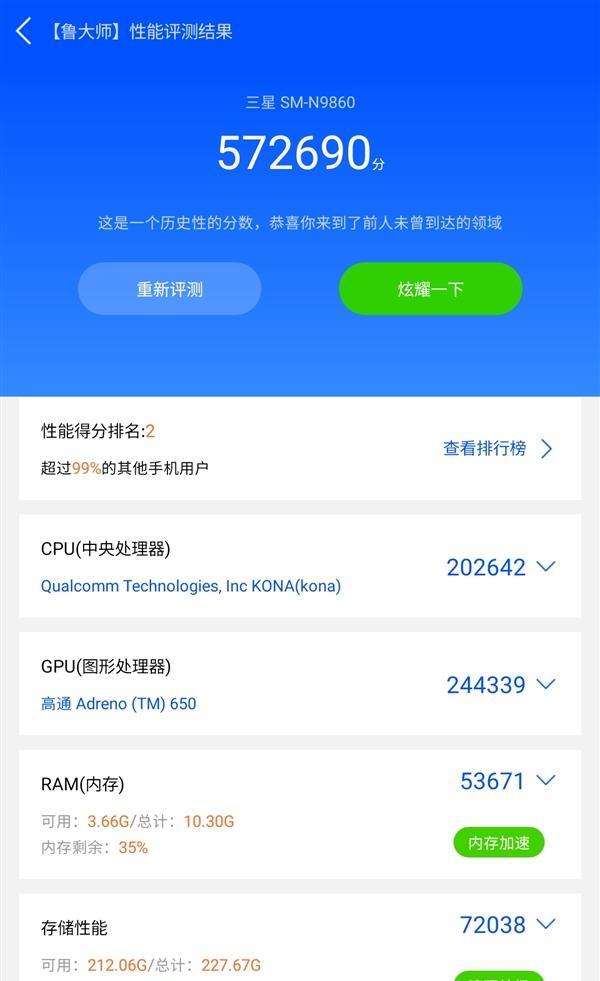Screen dimensions: 600x981
Task: Tap the 内存加速 memory boost button
Action: (498, 842)
